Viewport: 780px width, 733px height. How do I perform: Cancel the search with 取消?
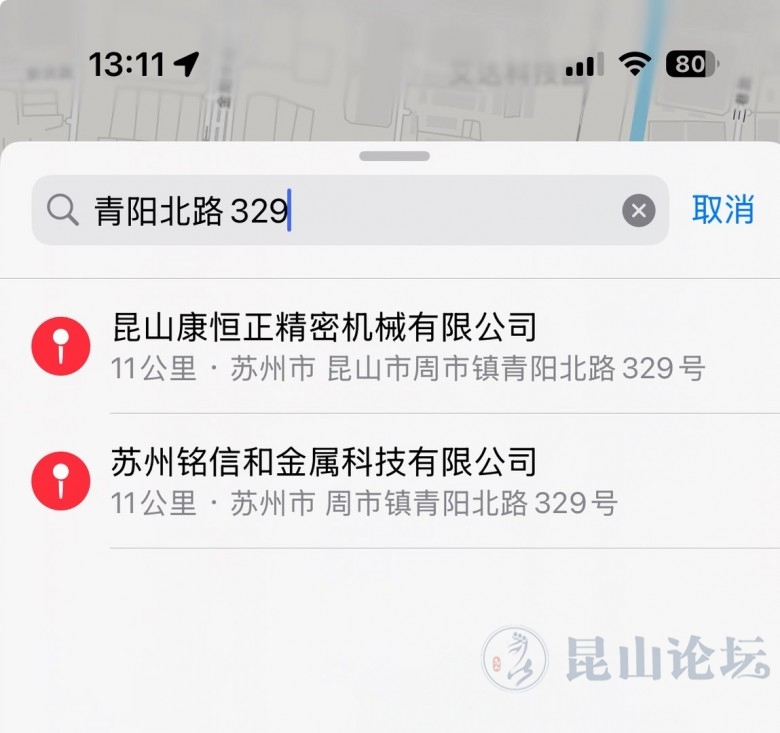(723, 210)
